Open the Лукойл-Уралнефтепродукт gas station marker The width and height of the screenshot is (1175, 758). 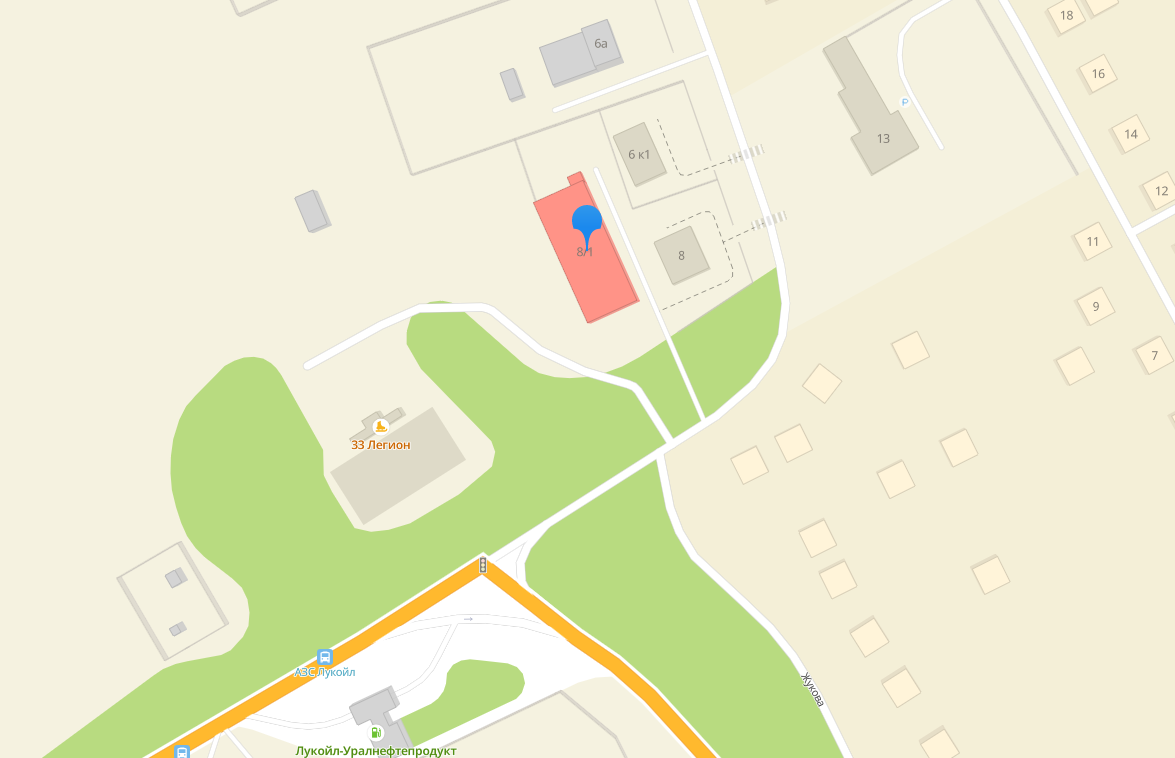click(377, 733)
